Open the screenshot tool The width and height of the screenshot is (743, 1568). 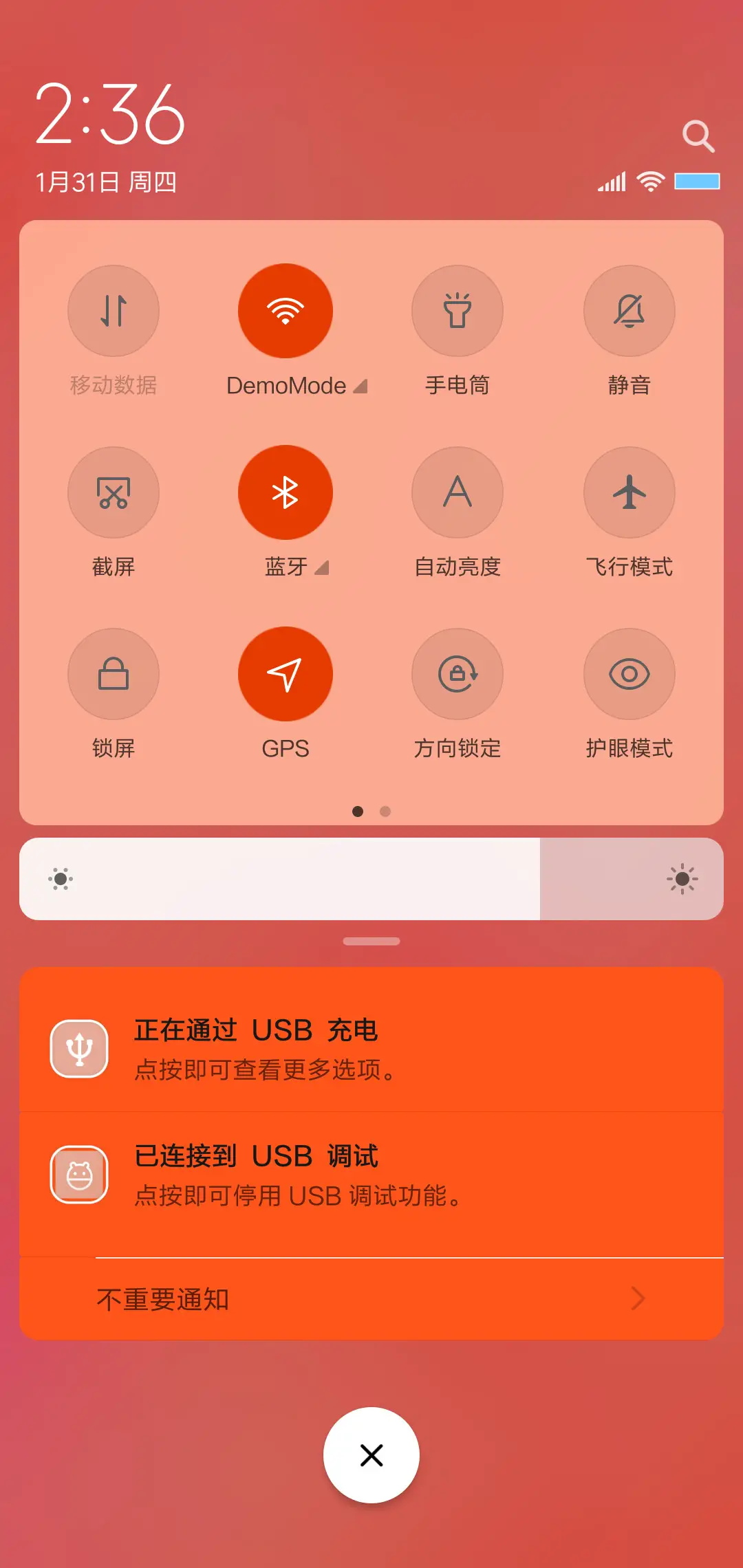pos(114,492)
